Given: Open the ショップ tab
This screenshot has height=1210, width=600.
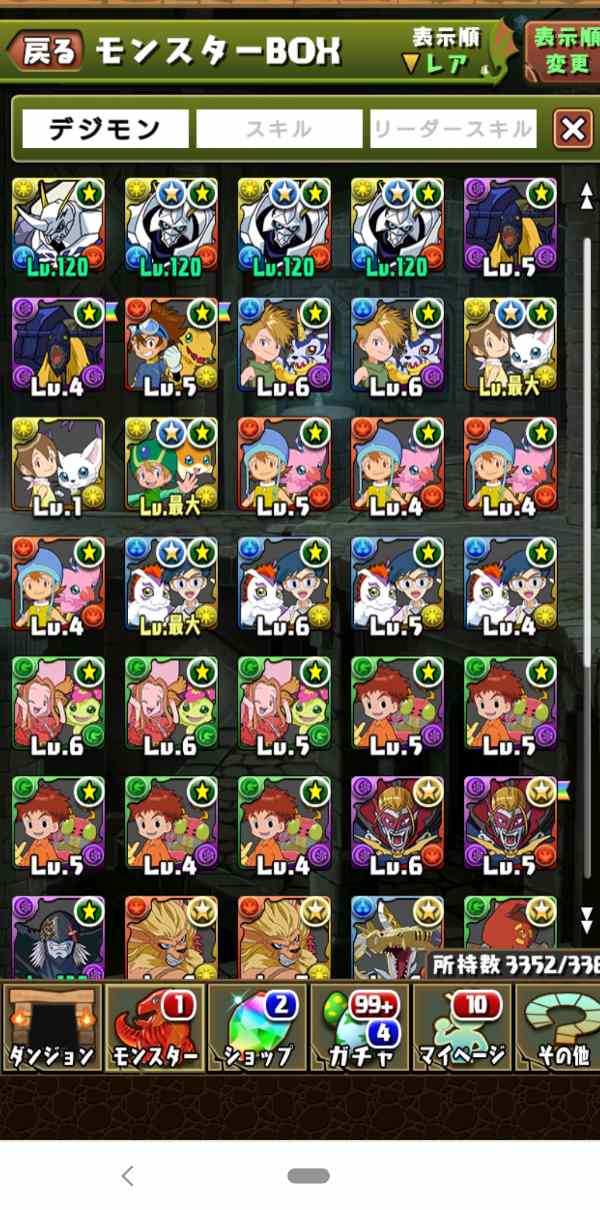Looking at the screenshot, I should click(x=257, y=1028).
